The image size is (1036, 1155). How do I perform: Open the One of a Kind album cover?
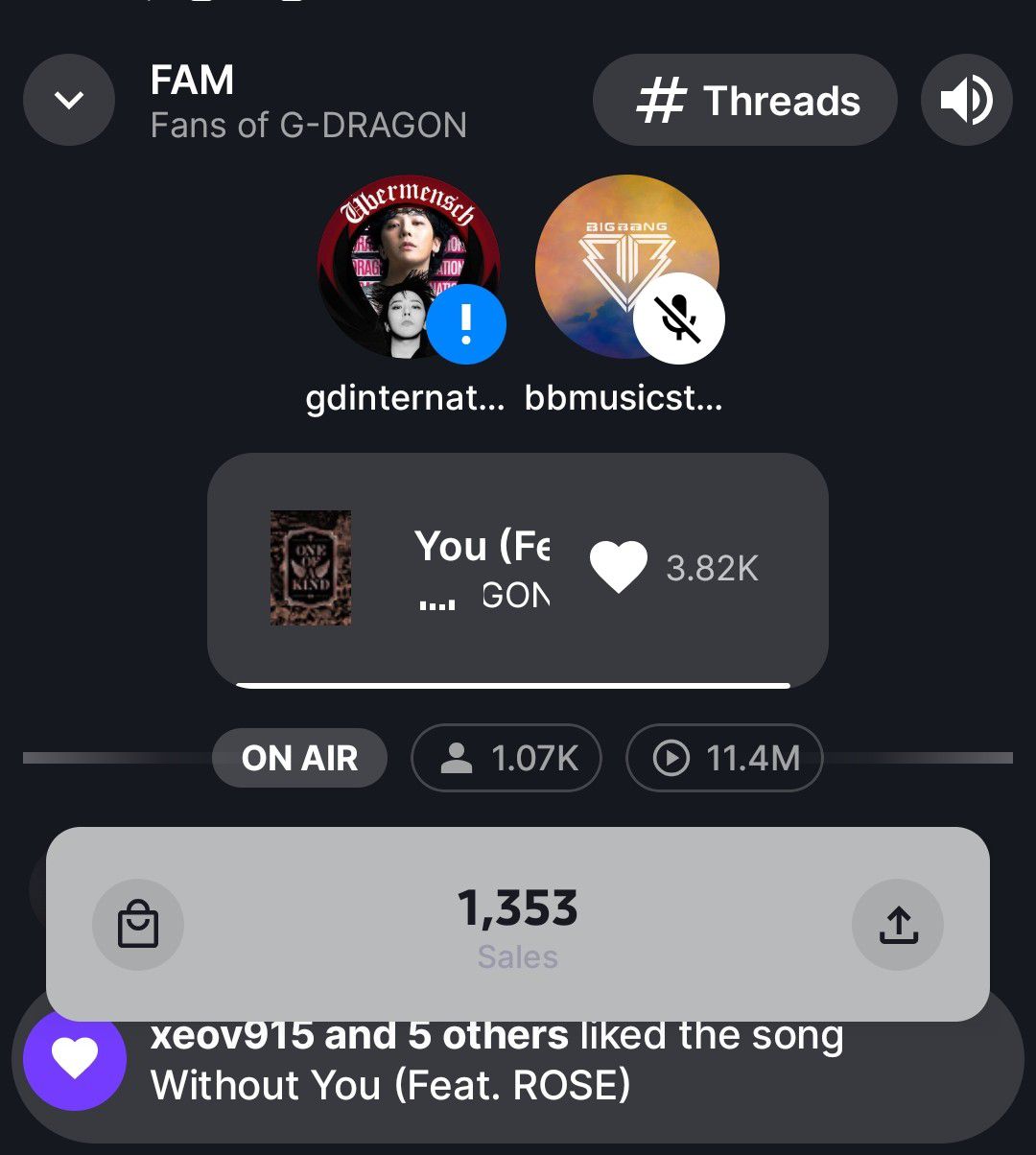[x=311, y=568]
